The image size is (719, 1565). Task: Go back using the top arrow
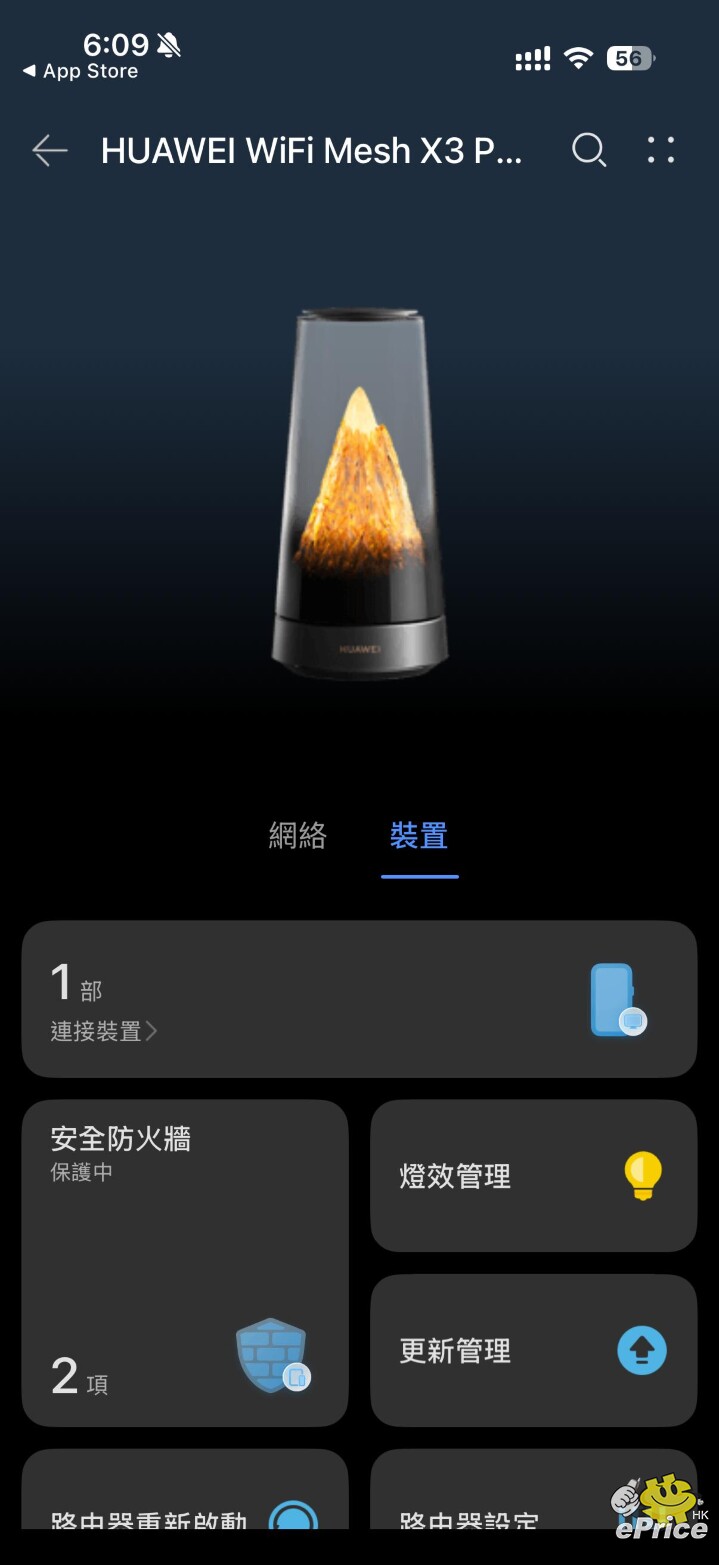coord(49,151)
